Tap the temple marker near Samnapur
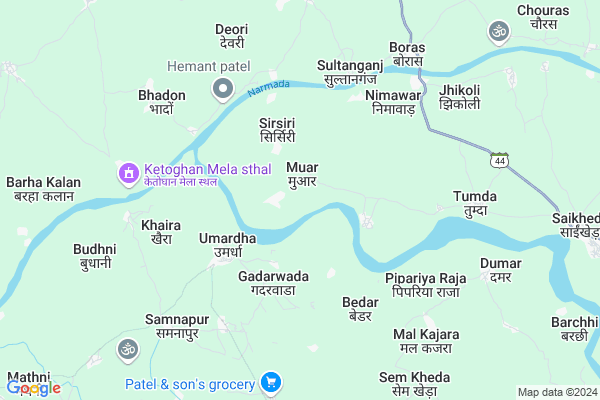The height and width of the screenshot is (400, 600). coord(127,349)
